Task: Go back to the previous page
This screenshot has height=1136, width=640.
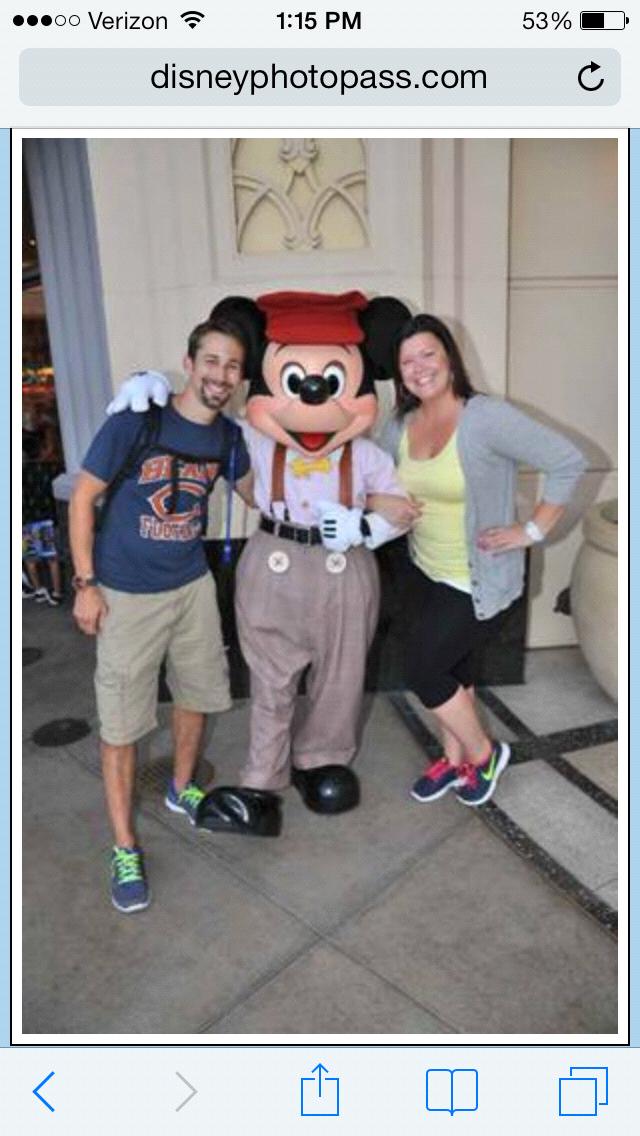Action: coord(44,1091)
